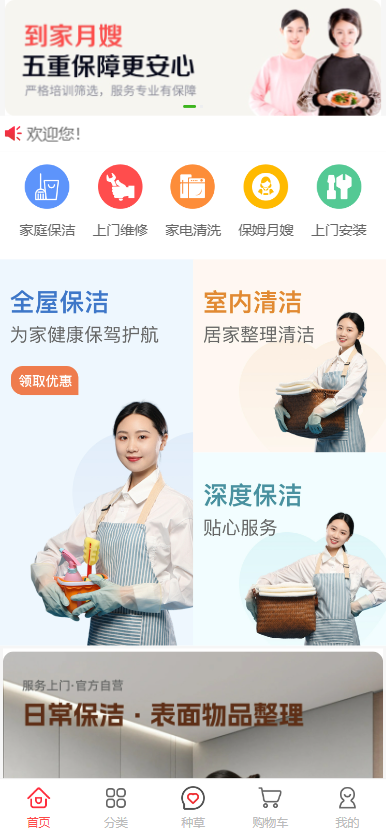This screenshot has height=836, width=386.
Task: Open the 保姆月嫂 category
Action: 266,201
